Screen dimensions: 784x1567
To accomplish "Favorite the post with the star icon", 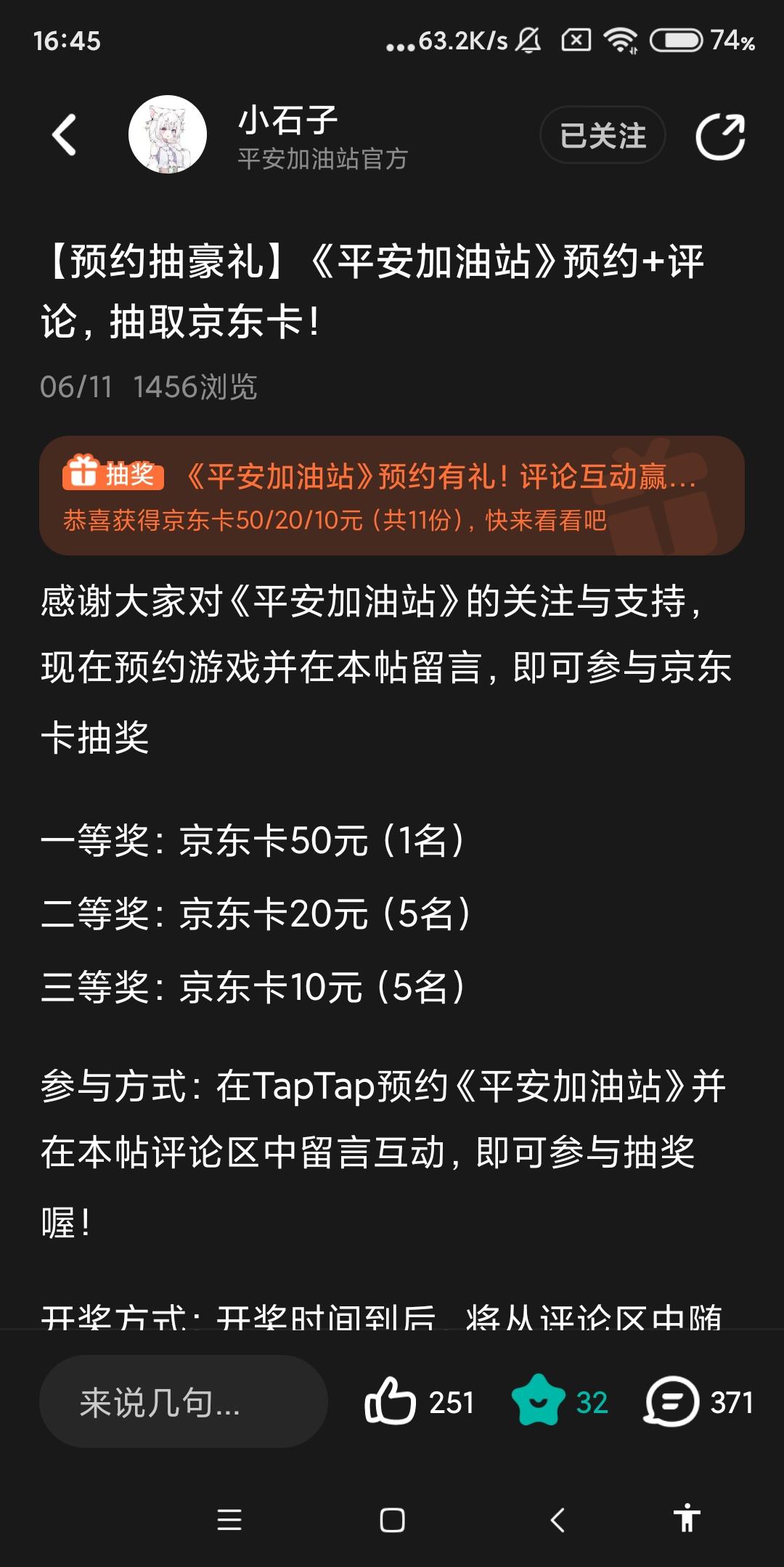I will 538,1400.
